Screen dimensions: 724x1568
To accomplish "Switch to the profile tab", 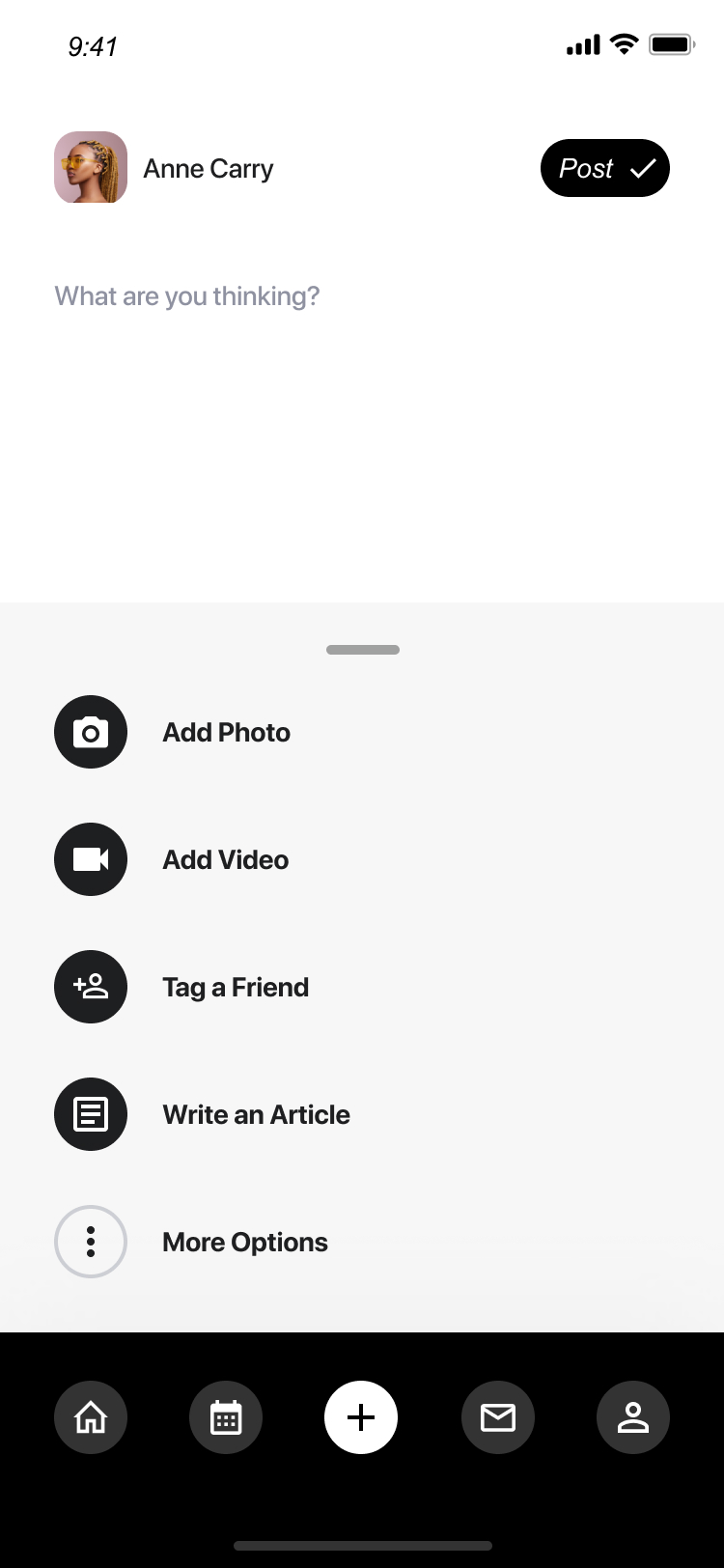I will [x=633, y=1417].
